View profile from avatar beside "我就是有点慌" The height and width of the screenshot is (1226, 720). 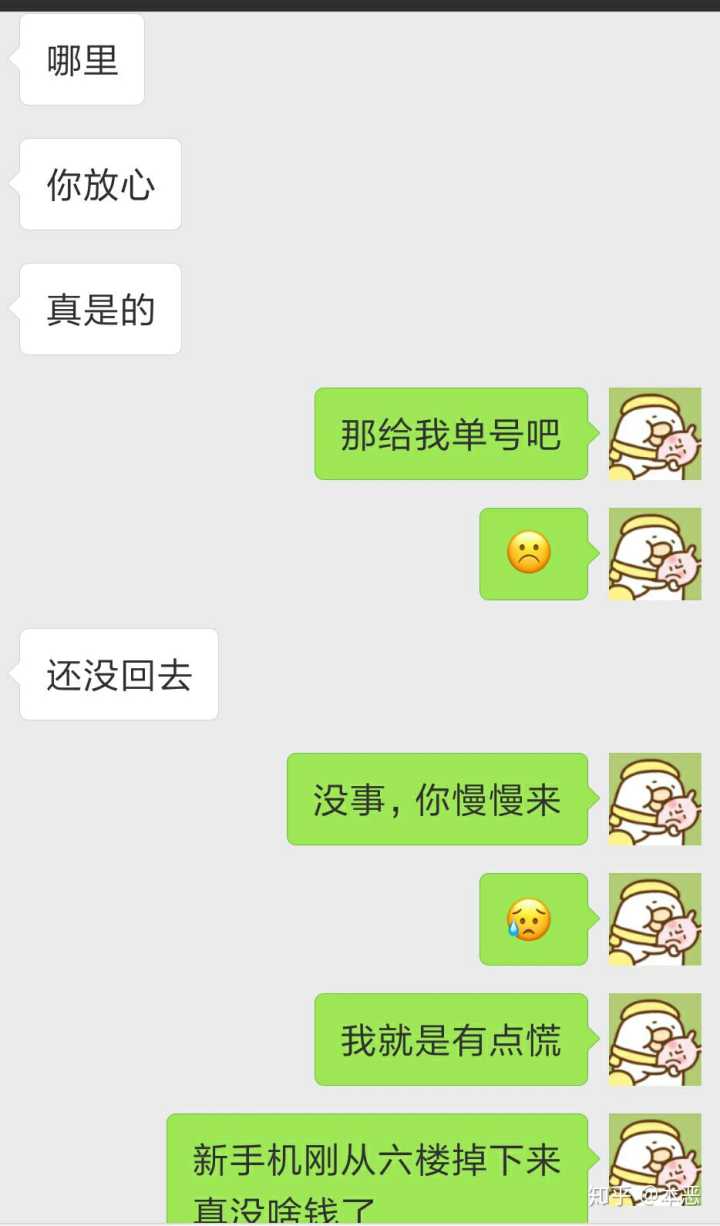pos(655,1039)
